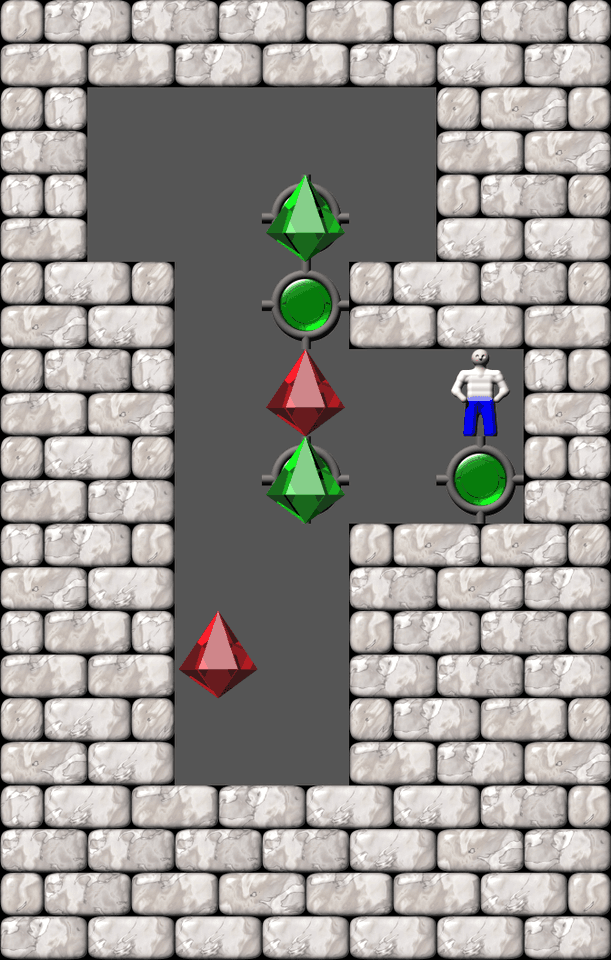Tap the empty green goal beneath the warehouse keeper
Viewport: 611px width, 960px height.
click(479, 480)
